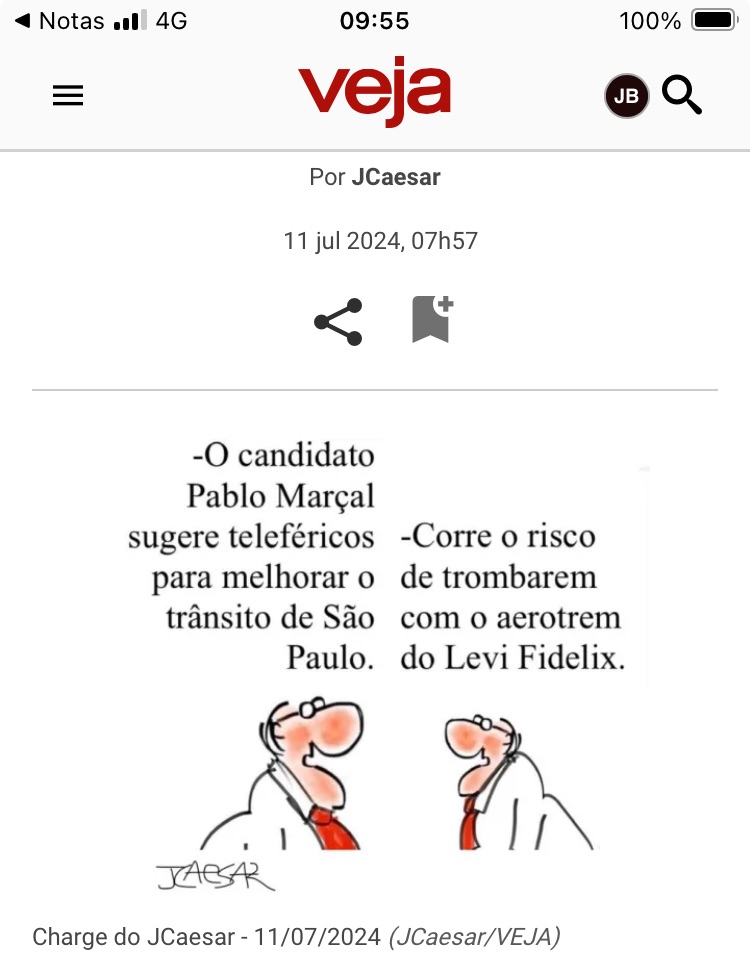The height and width of the screenshot is (976, 750).
Task: Go to the Veja homepage logo
Action: click(374, 94)
